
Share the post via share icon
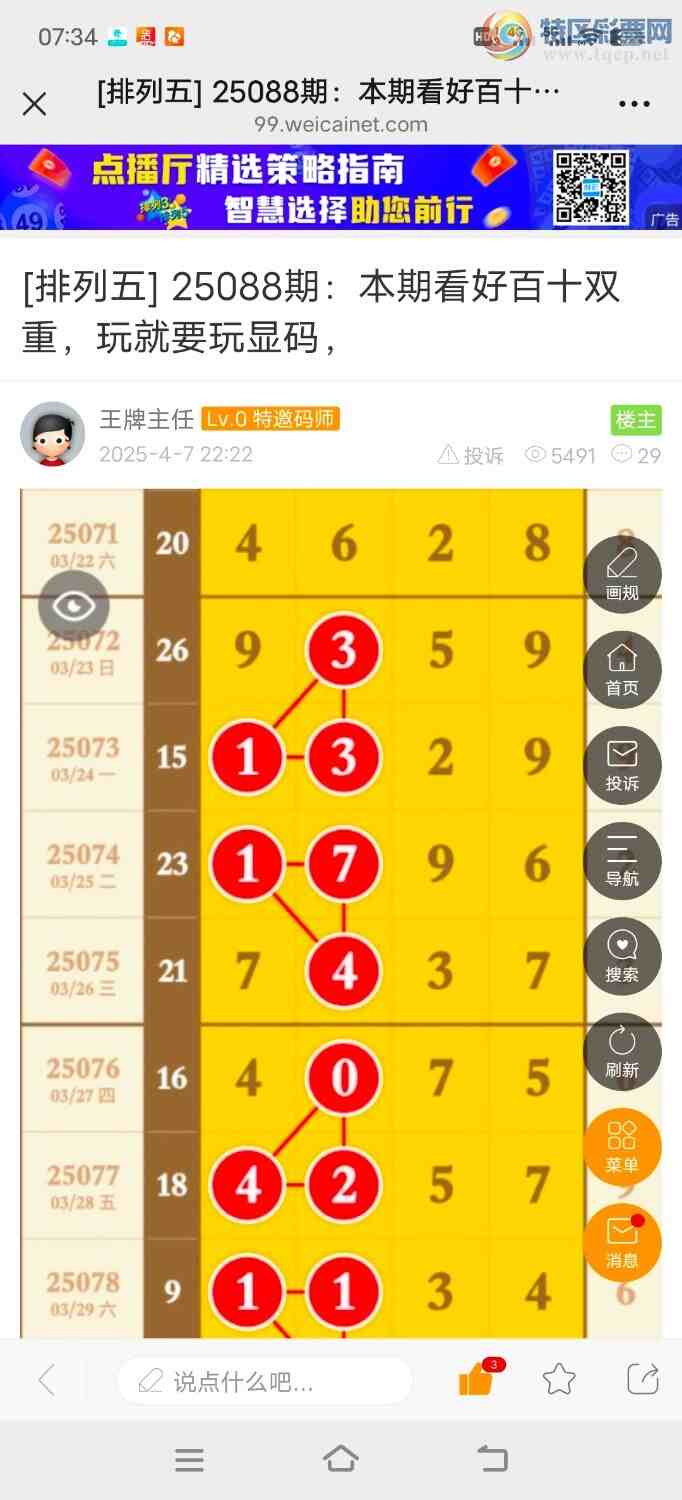[x=643, y=1379]
